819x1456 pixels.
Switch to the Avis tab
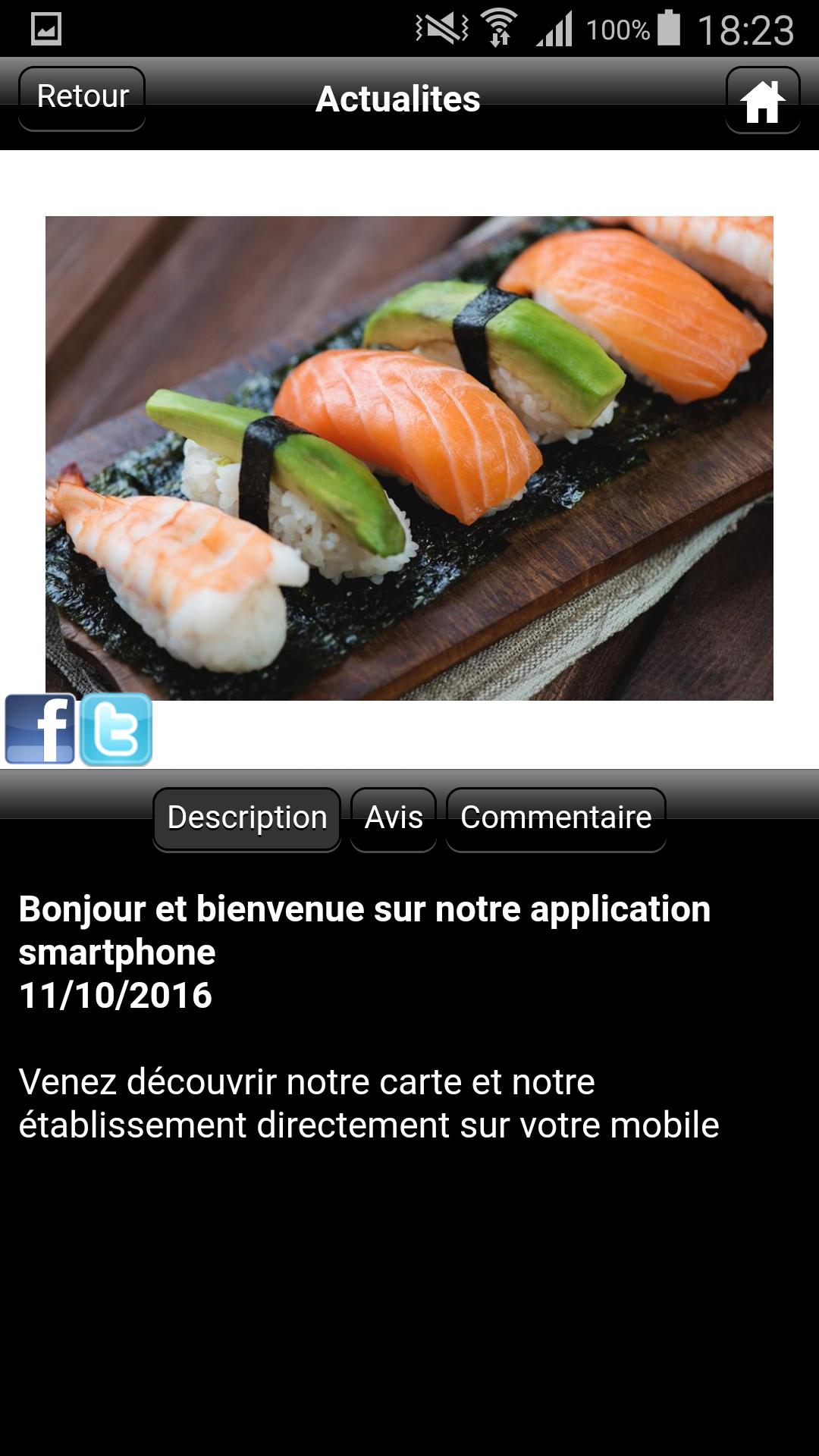click(394, 818)
